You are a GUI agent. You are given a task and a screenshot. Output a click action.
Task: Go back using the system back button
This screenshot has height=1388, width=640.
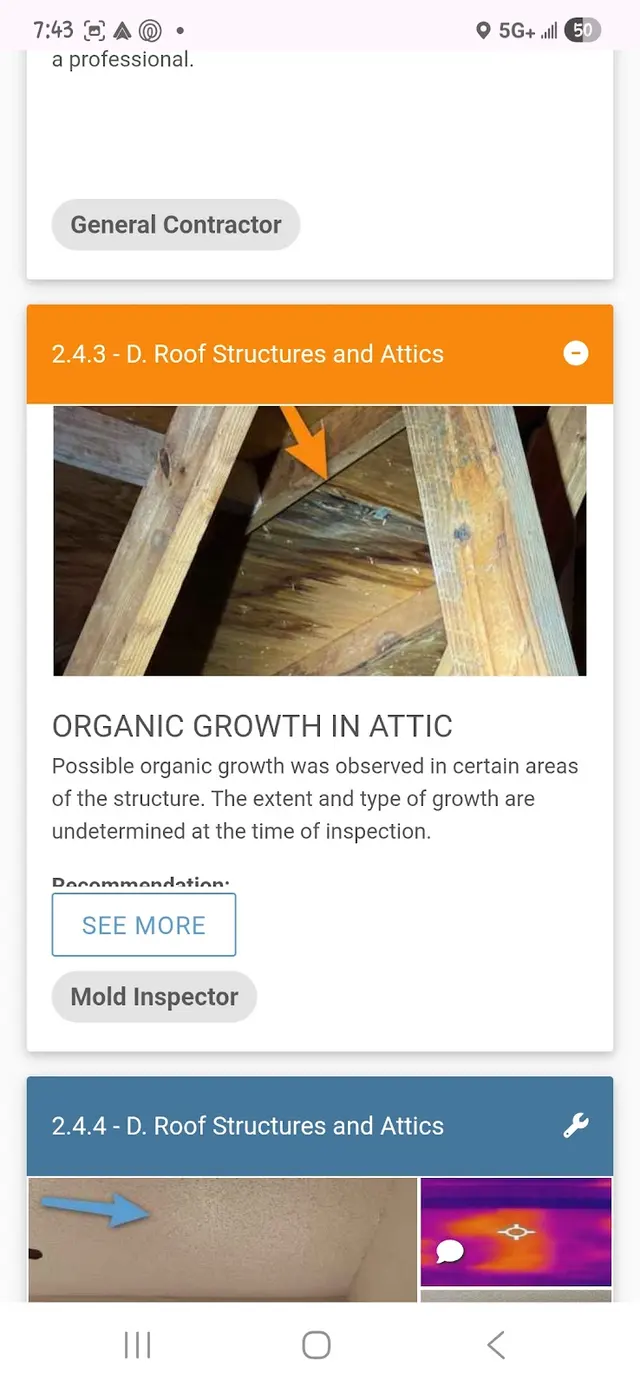(496, 1345)
